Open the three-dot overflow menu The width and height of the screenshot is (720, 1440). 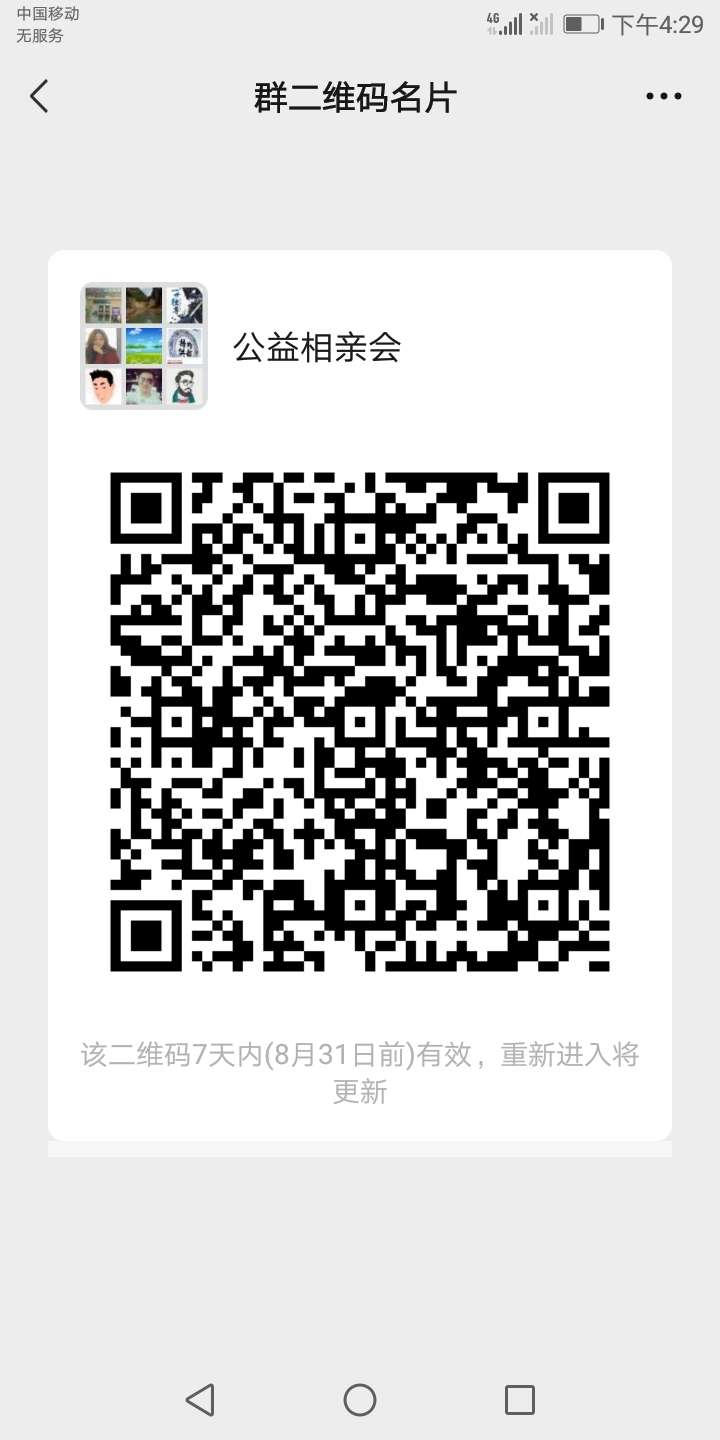(x=663, y=97)
